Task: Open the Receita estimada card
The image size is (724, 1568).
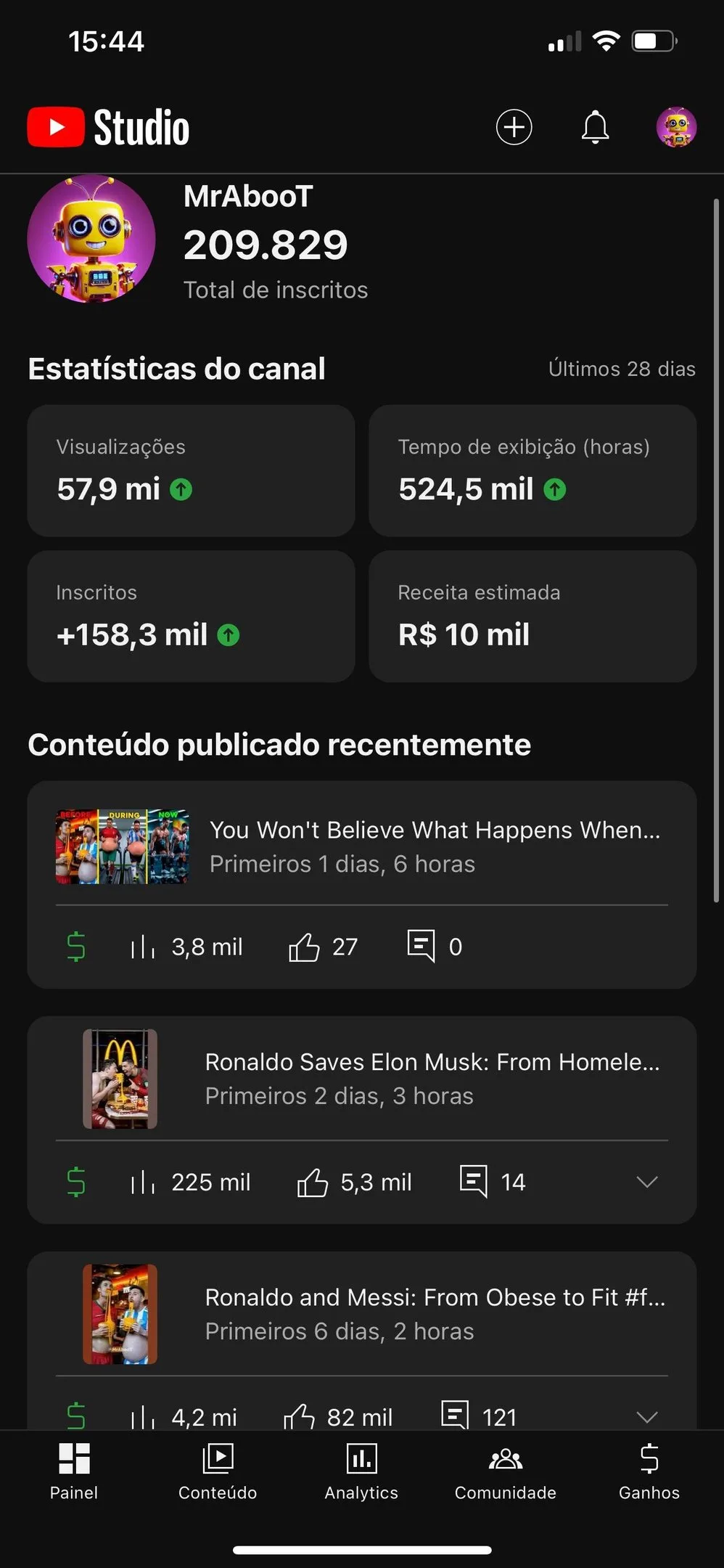Action: pos(532,616)
